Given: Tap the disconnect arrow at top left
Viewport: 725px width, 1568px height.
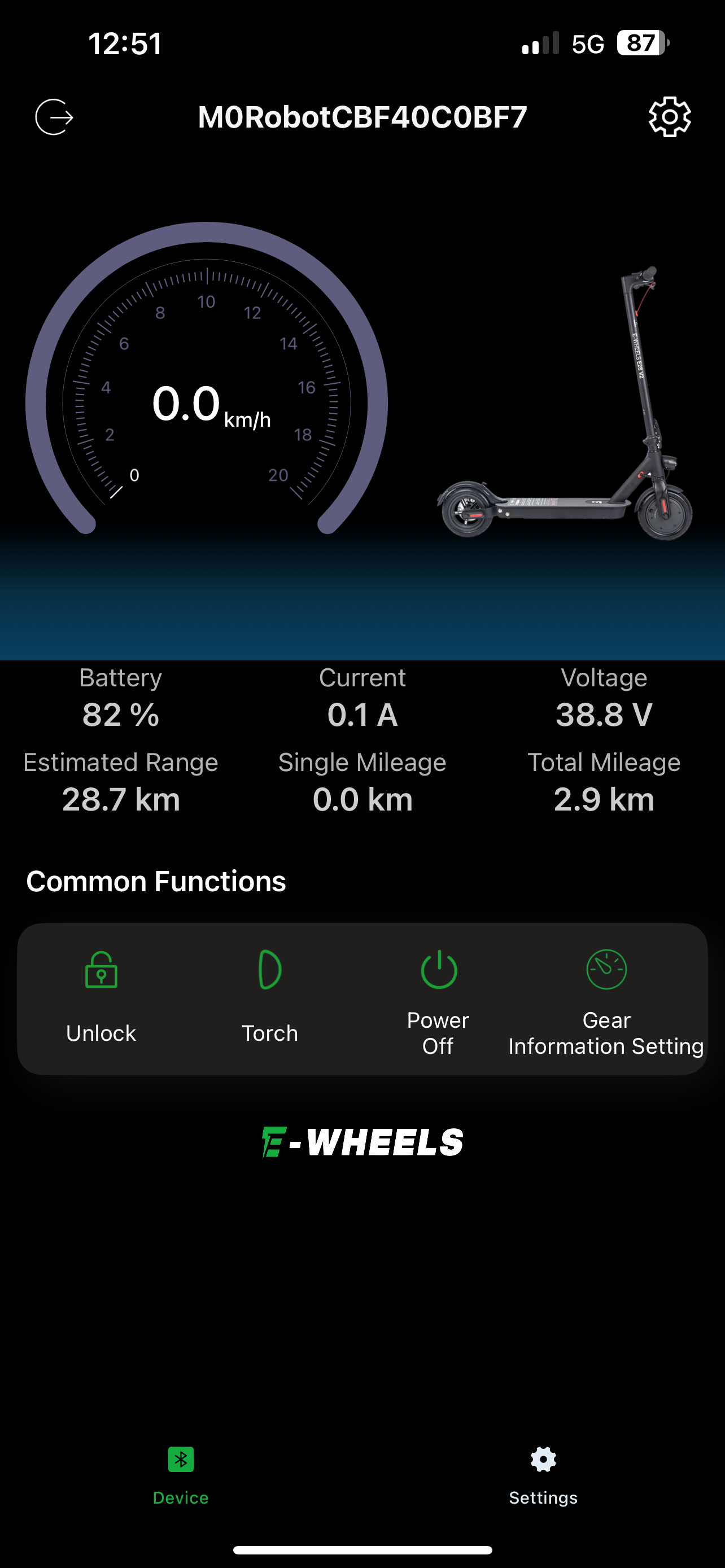Looking at the screenshot, I should pos(54,119).
